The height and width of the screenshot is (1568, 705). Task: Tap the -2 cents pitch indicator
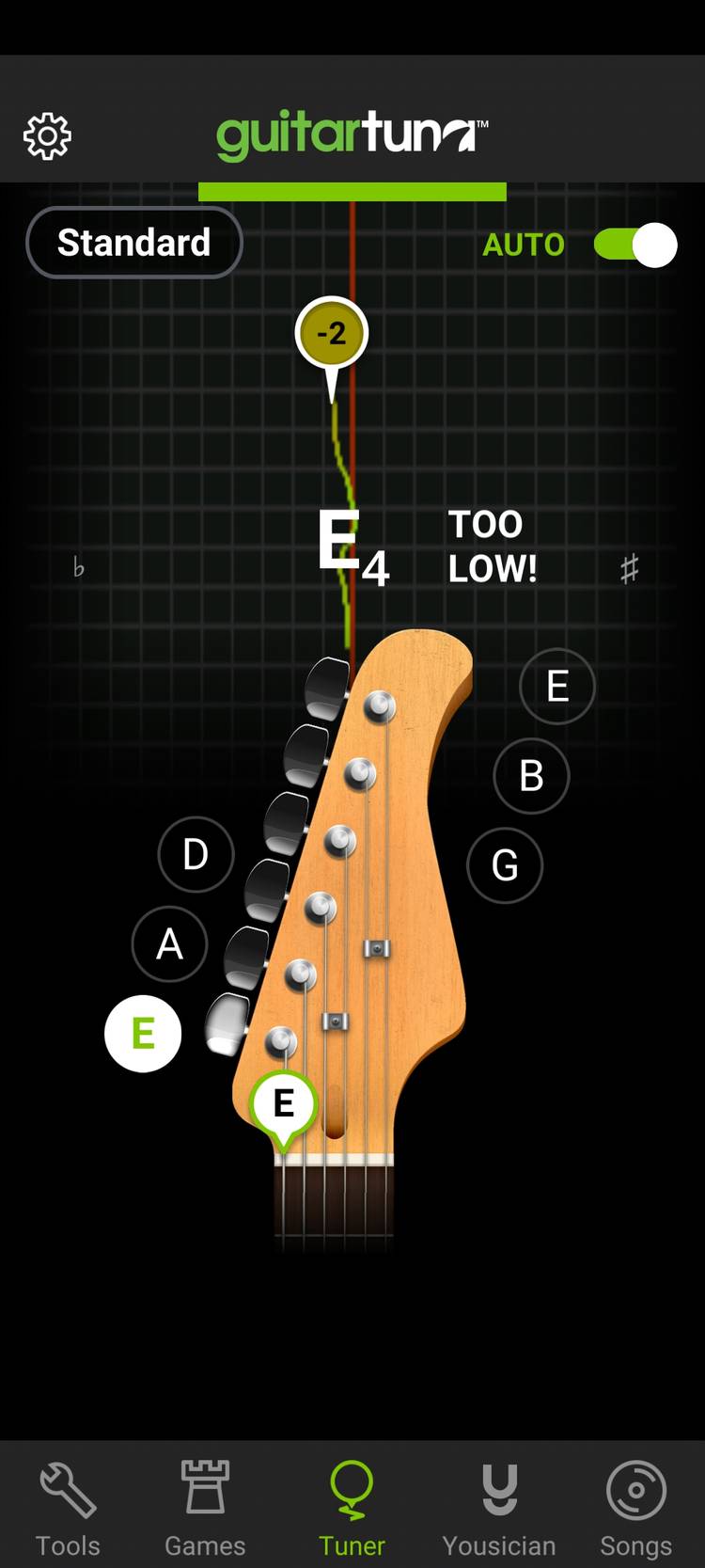click(333, 334)
